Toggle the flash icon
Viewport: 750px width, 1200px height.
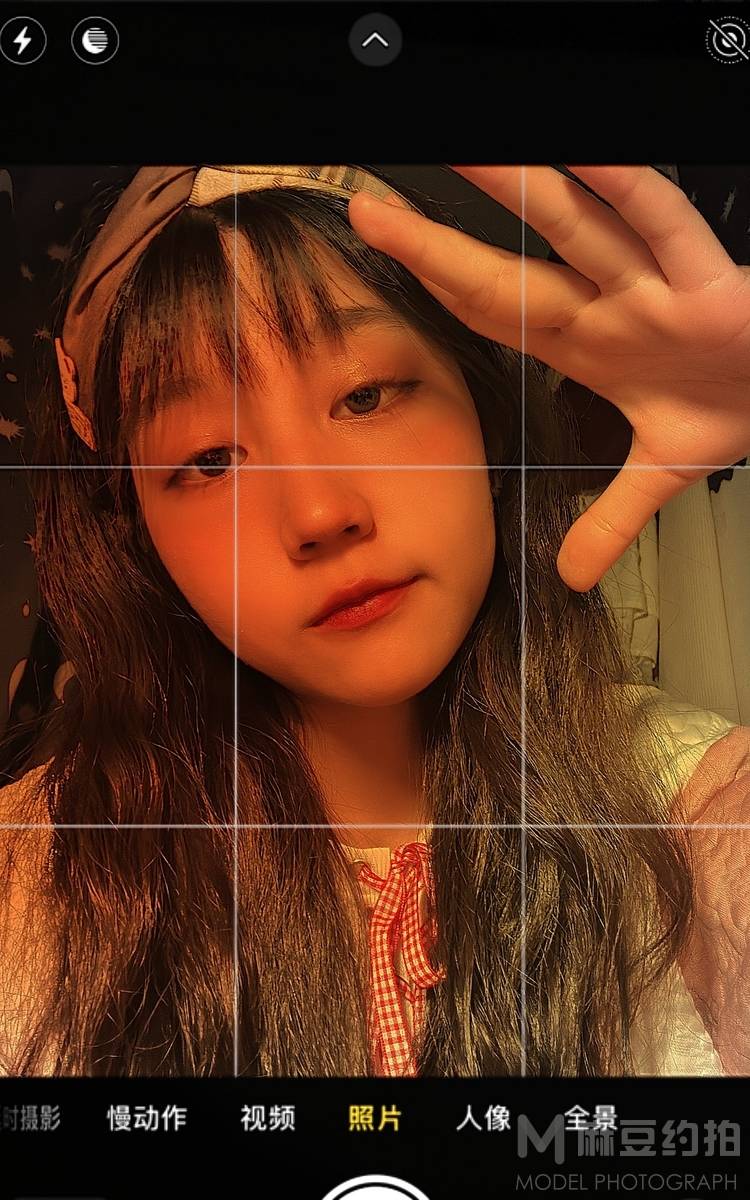(22, 41)
